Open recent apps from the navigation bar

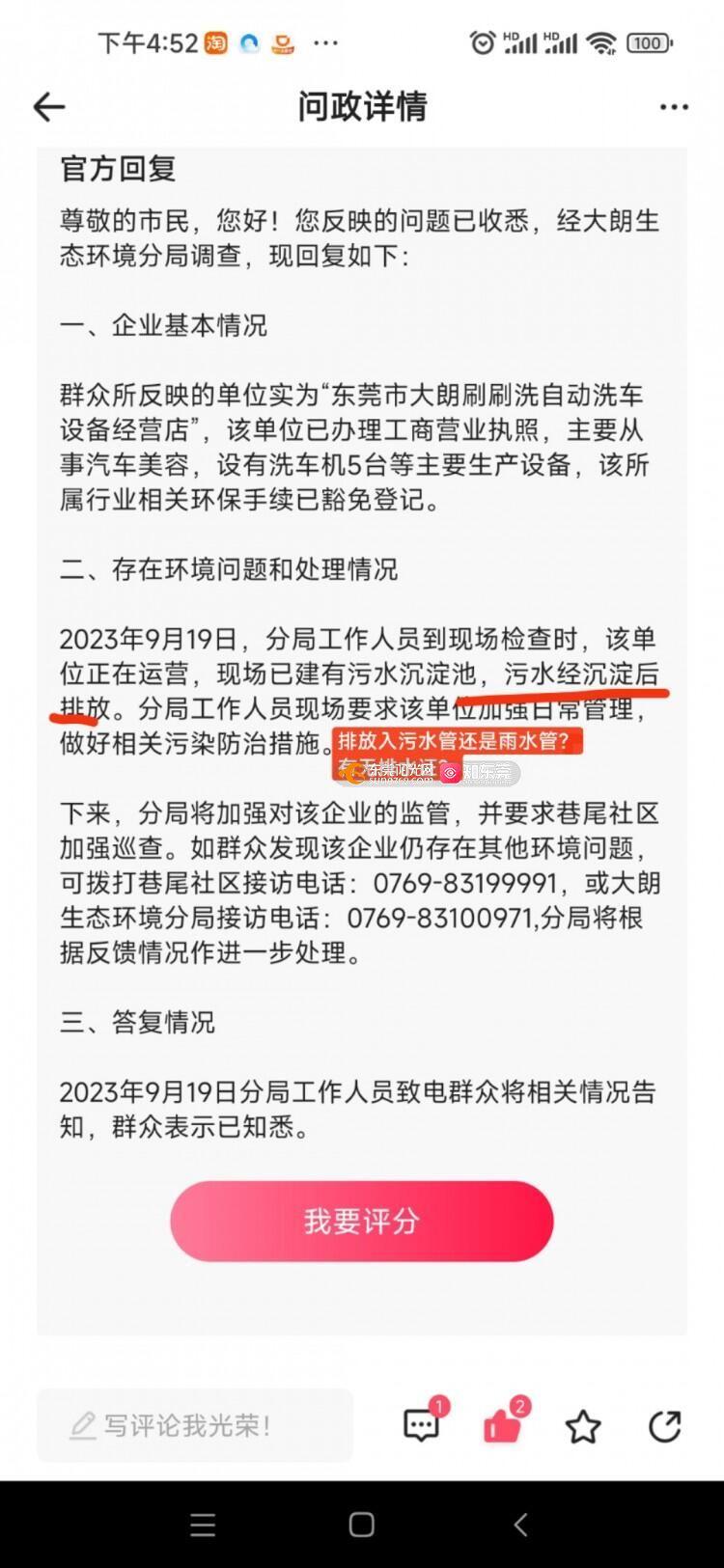pos(203,1525)
